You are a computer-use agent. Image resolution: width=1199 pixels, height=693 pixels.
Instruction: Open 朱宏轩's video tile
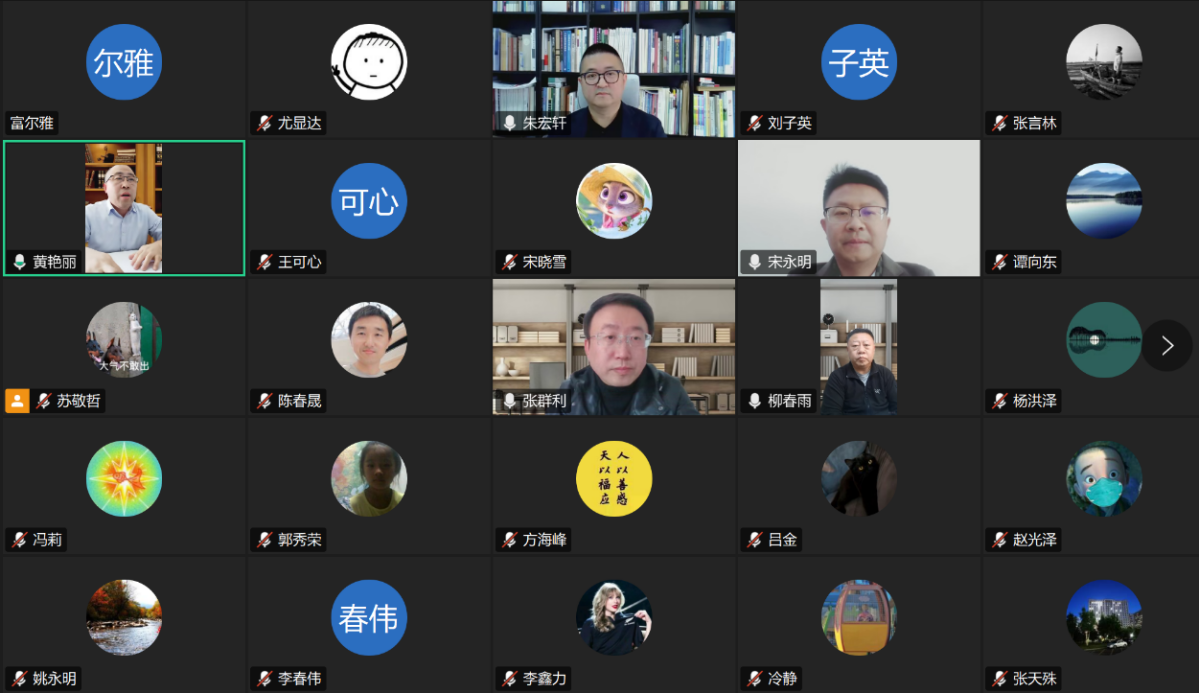[x=614, y=69]
